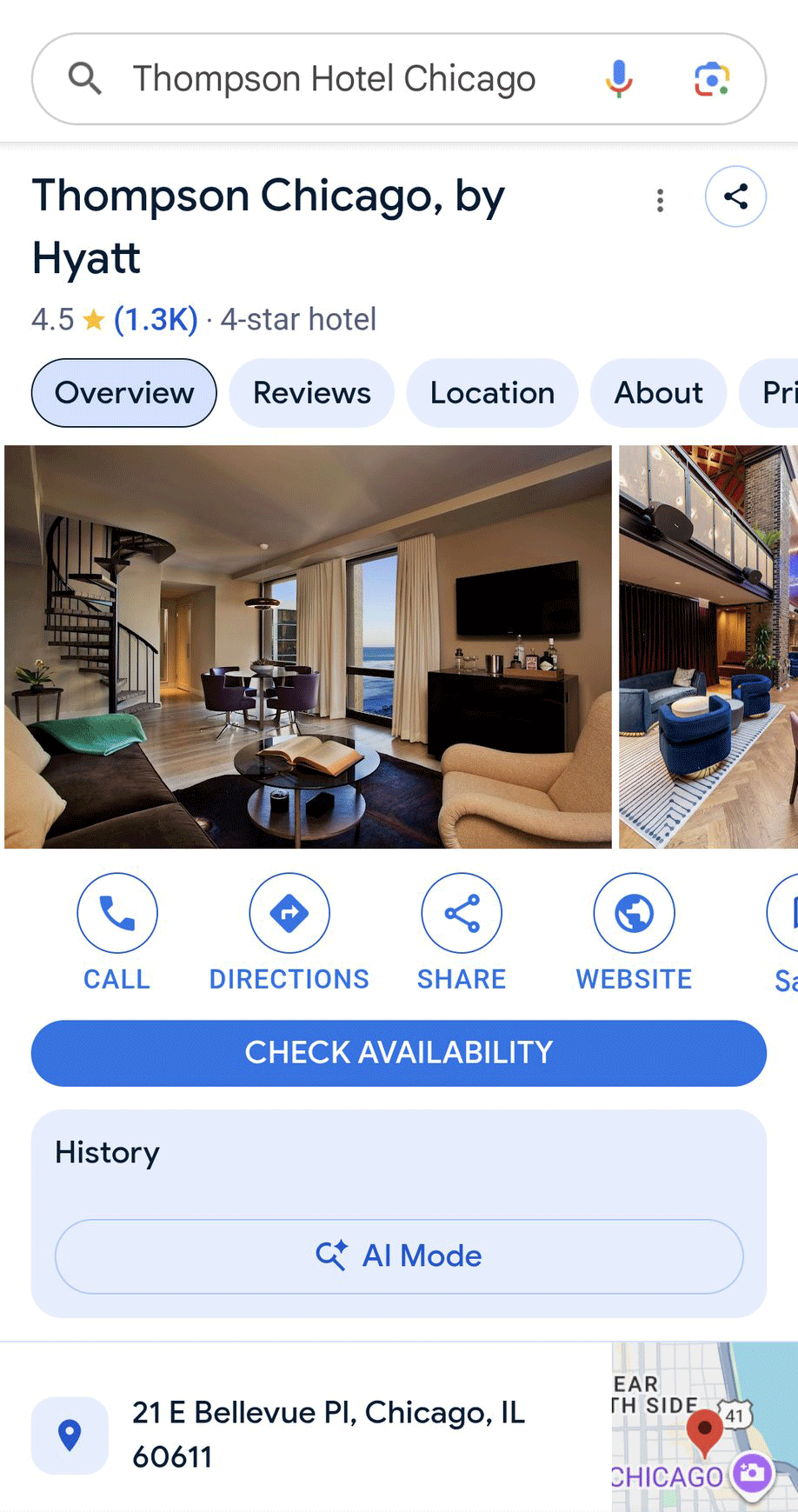The height and width of the screenshot is (1512, 798).
Task: Select the Overview tab
Action: (x=124, y=393)
